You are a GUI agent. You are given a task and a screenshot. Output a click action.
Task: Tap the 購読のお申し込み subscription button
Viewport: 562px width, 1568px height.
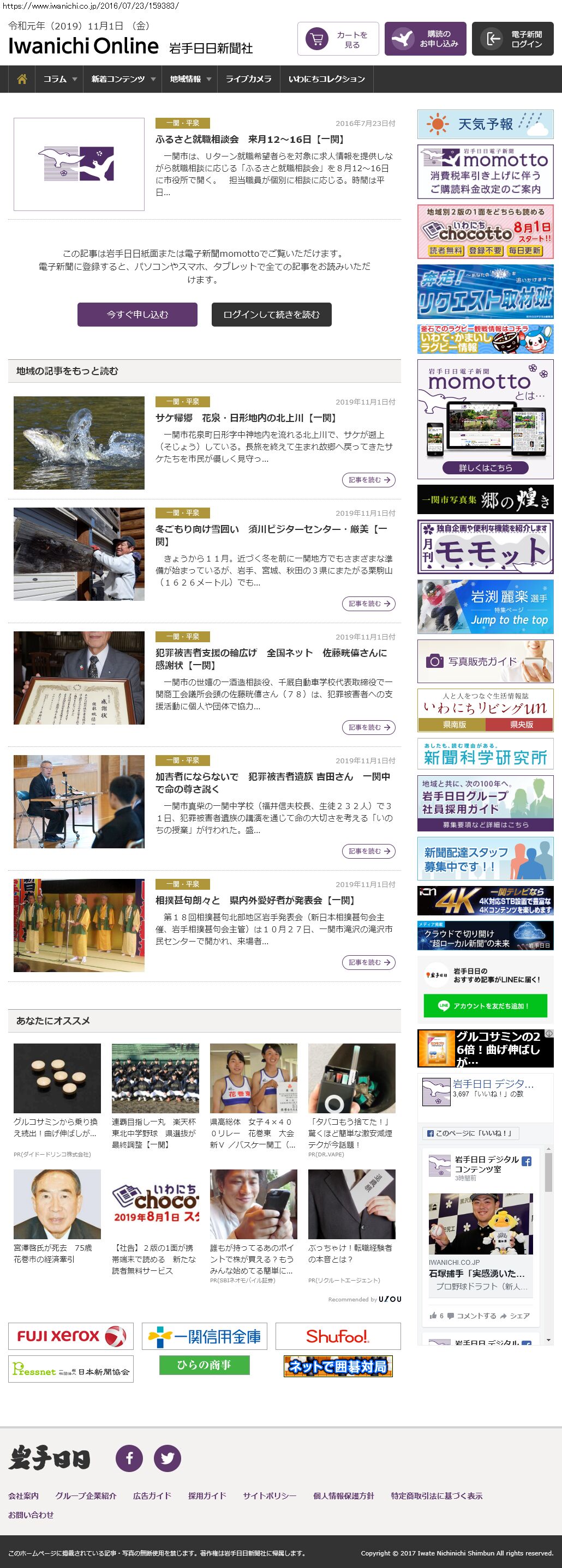(425, 39)
